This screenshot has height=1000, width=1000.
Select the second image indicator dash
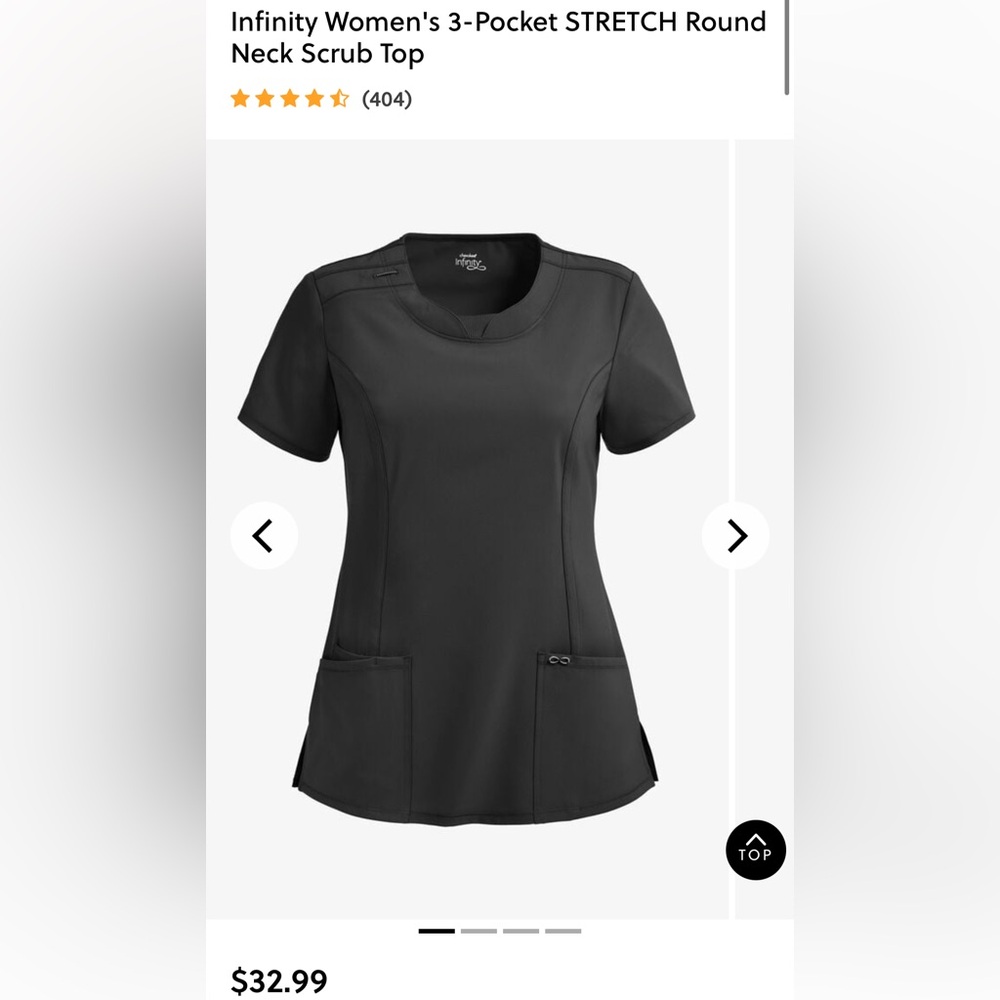coord(479,931)
